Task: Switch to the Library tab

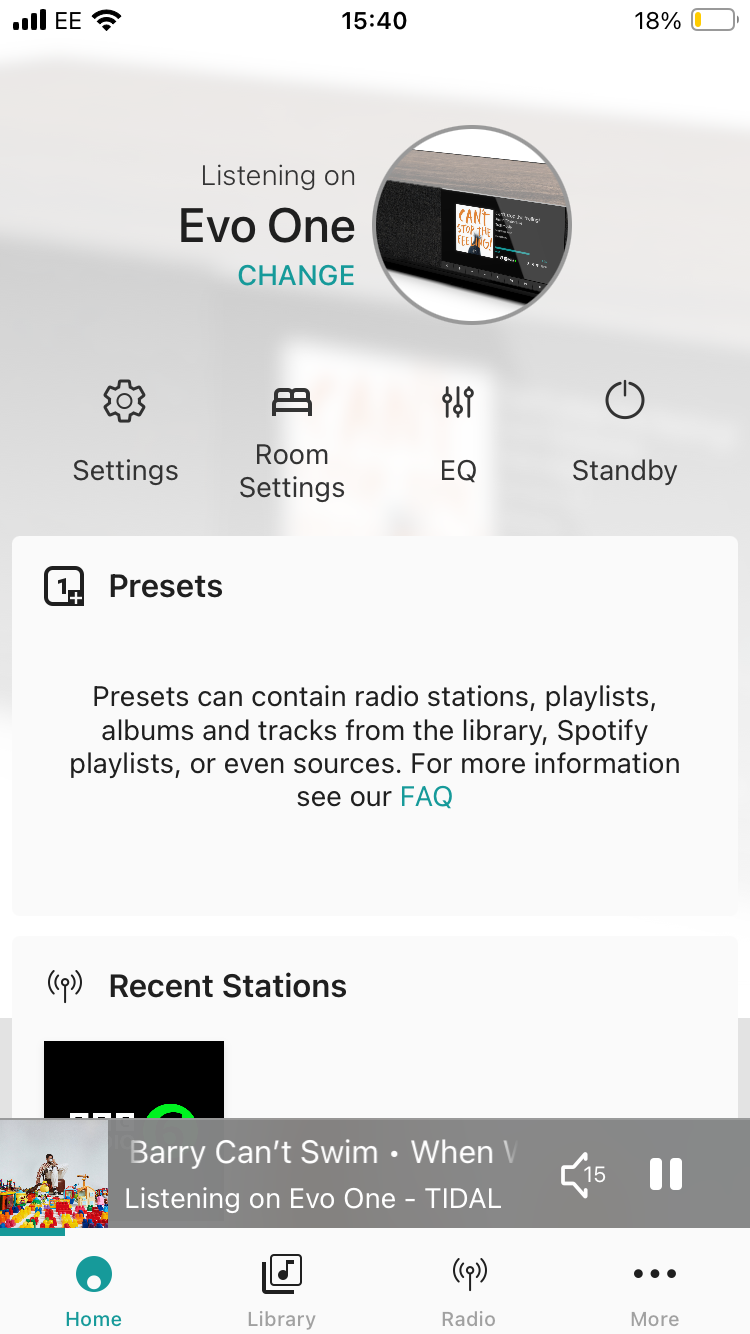Action: [x=281, y=1290]
